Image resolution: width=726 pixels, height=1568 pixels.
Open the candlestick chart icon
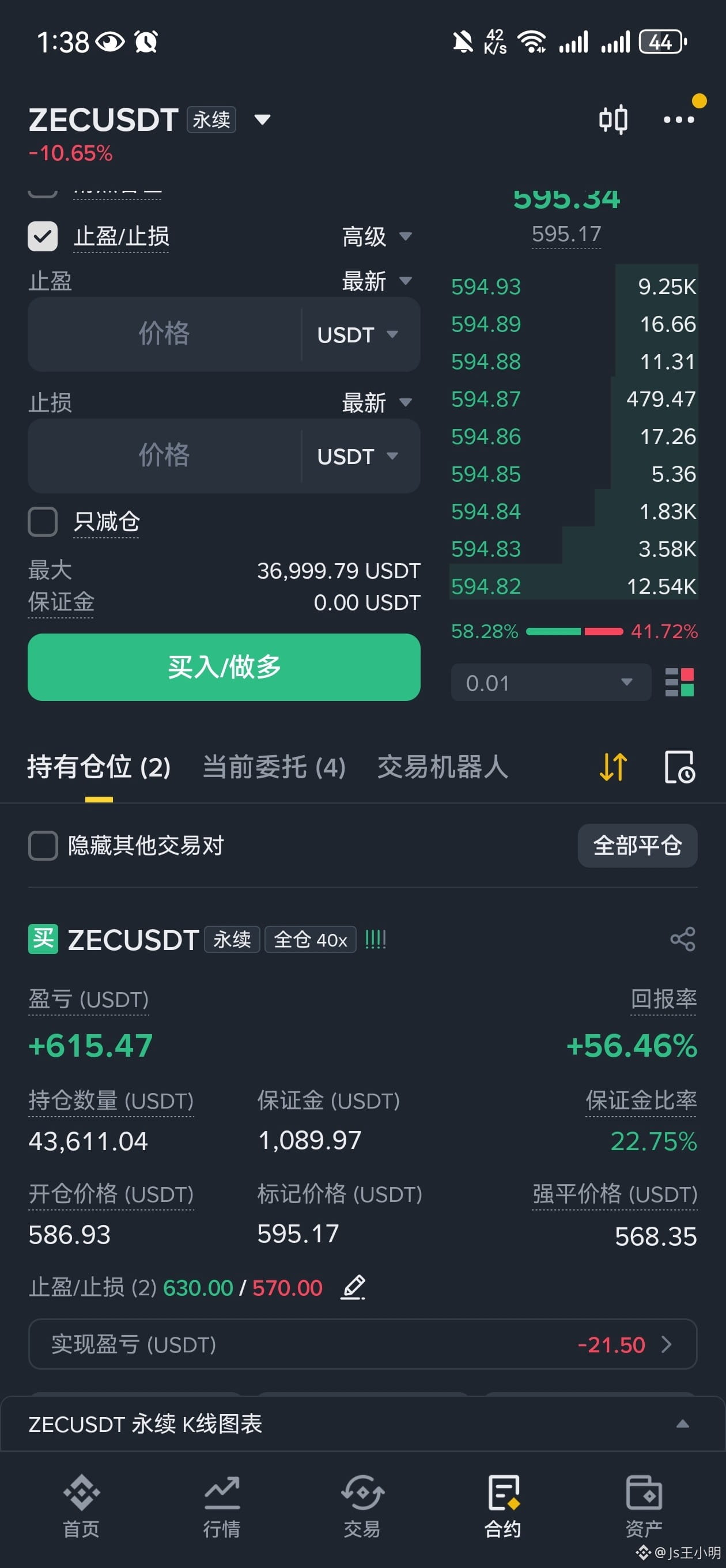click(613, 119)
